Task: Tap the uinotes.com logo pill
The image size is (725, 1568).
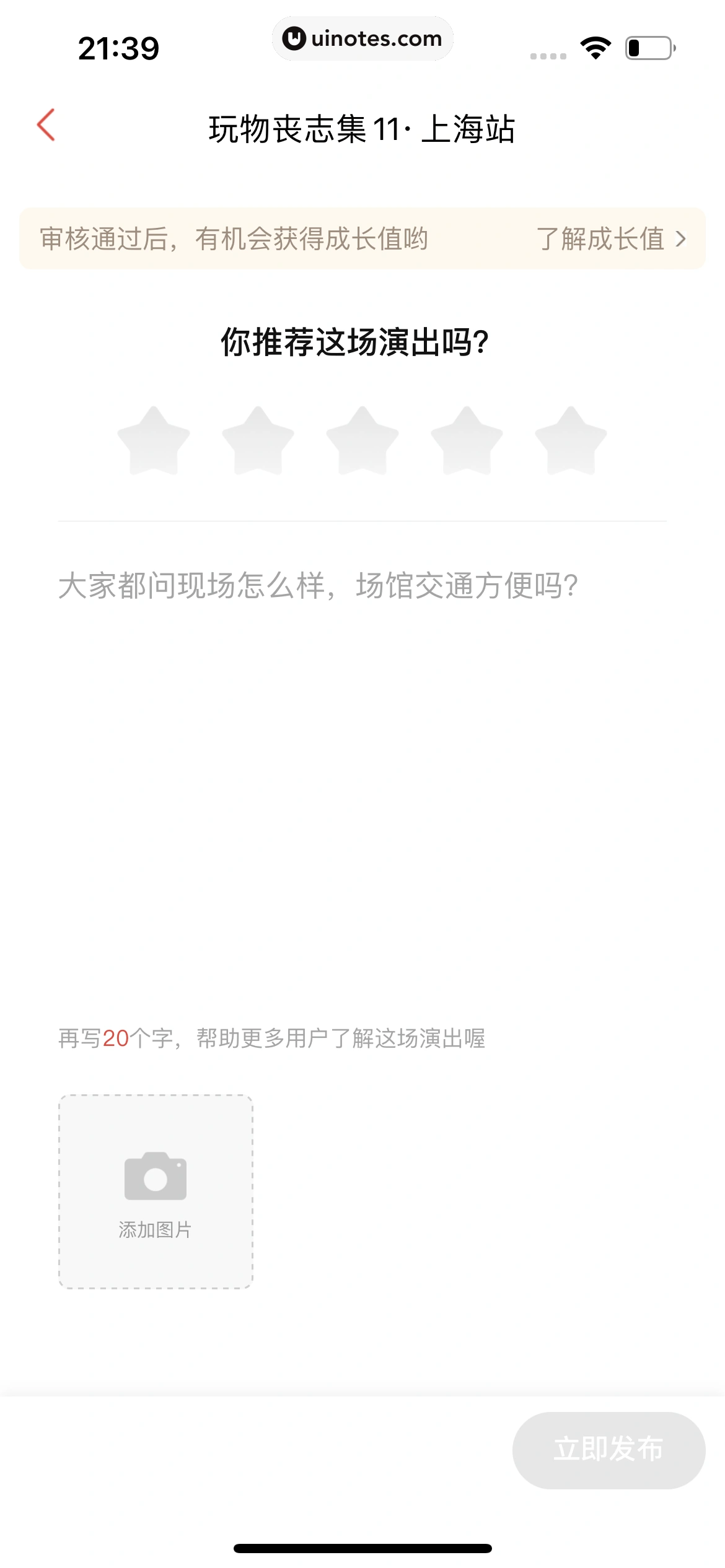Action: [x=362, y=38]
